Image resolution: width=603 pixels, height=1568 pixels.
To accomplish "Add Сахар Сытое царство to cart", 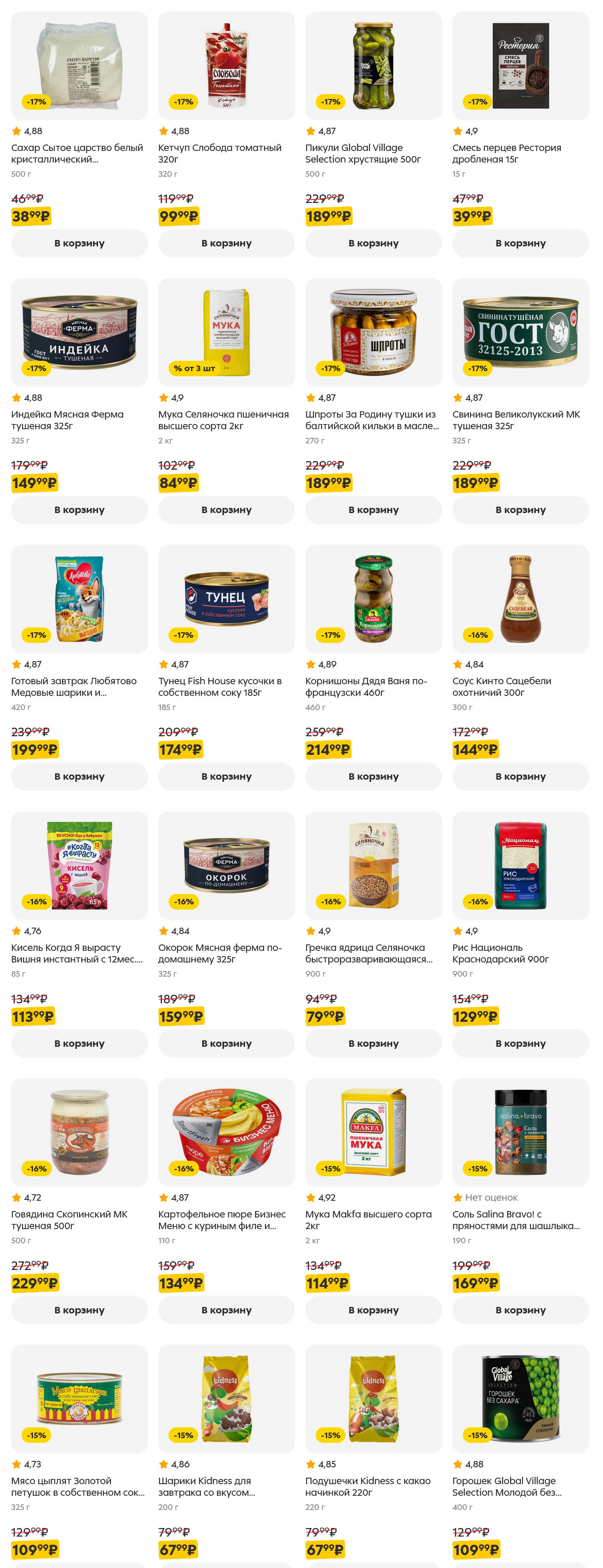I will click(x=79, y=243).
